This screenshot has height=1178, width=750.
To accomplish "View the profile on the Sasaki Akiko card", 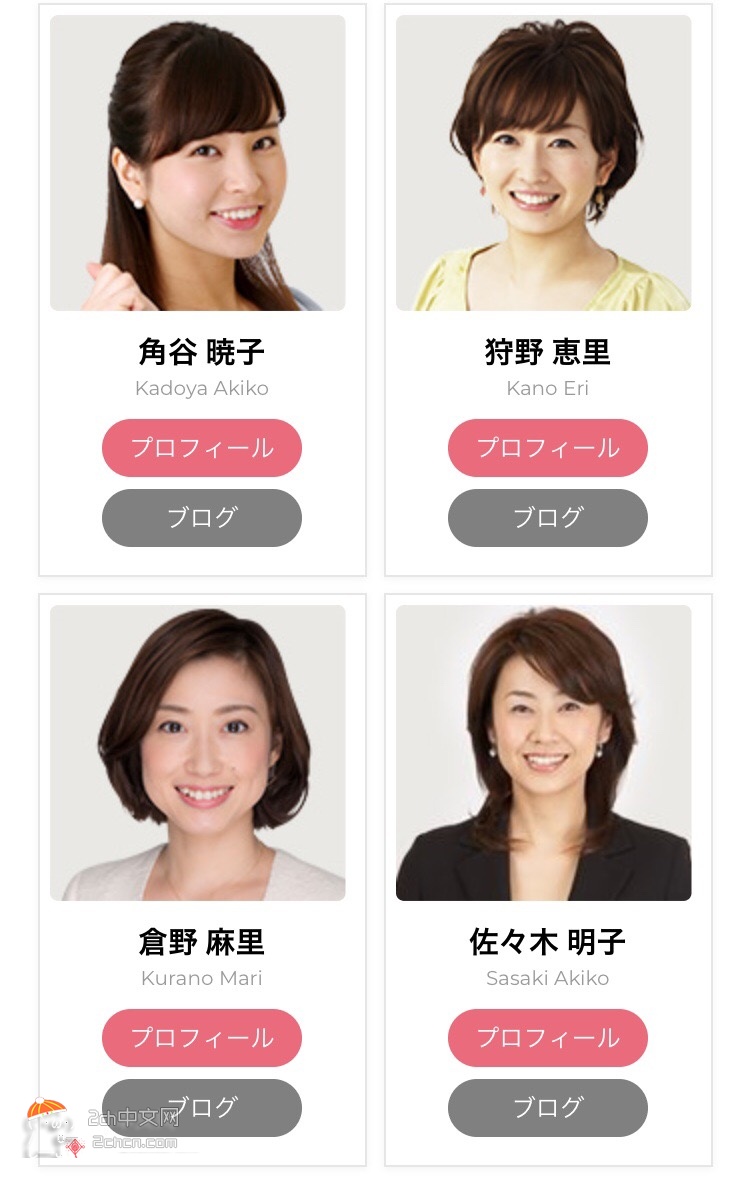I will (x=547, y=1038).
